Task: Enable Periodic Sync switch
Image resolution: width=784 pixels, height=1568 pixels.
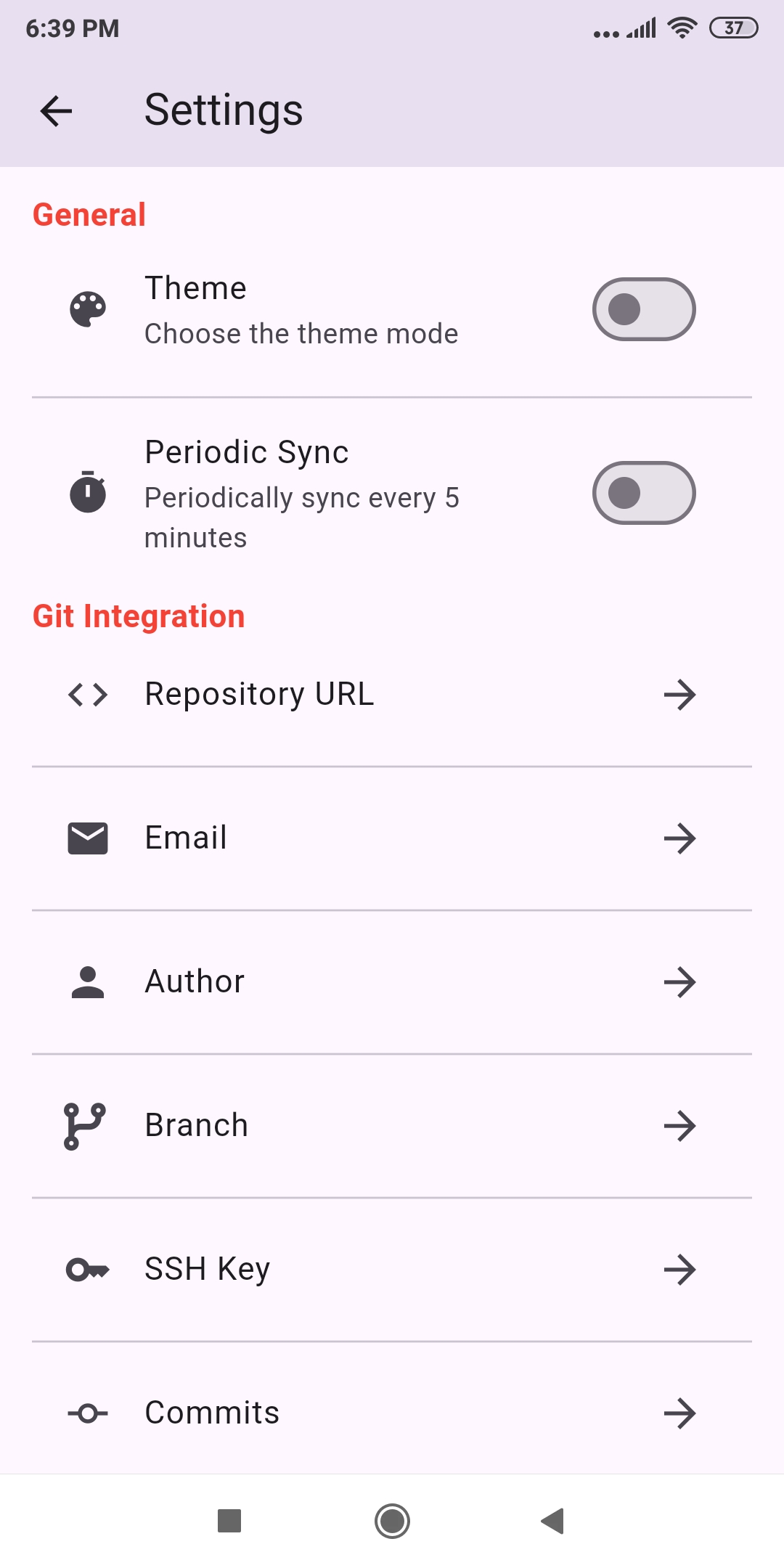Action: coord(644,493)
